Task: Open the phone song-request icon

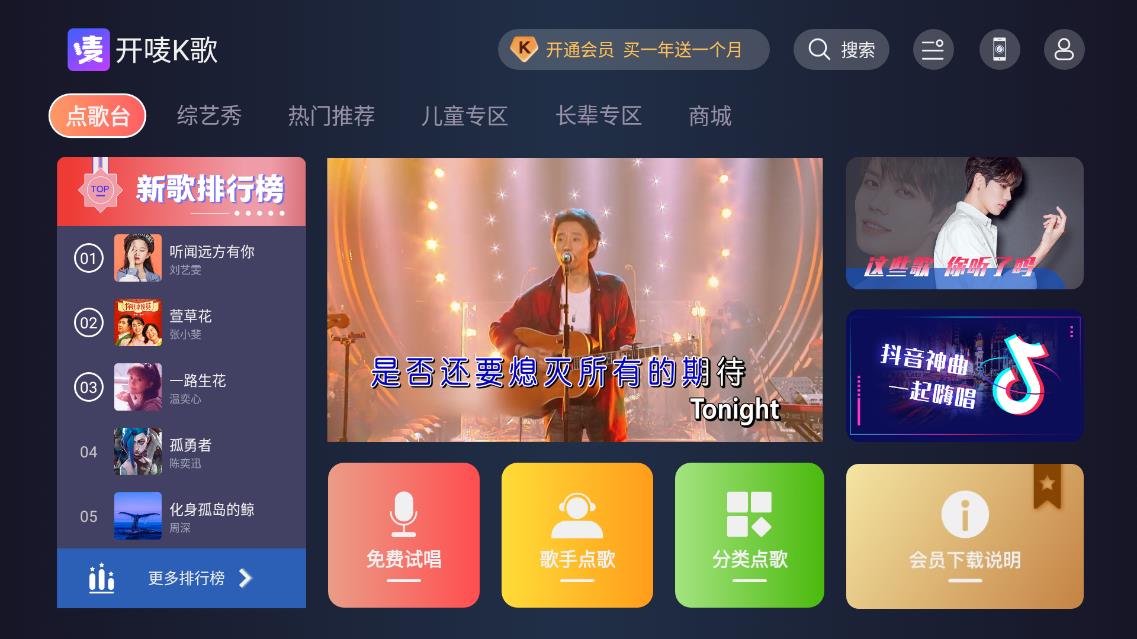Action: [999, 50]
